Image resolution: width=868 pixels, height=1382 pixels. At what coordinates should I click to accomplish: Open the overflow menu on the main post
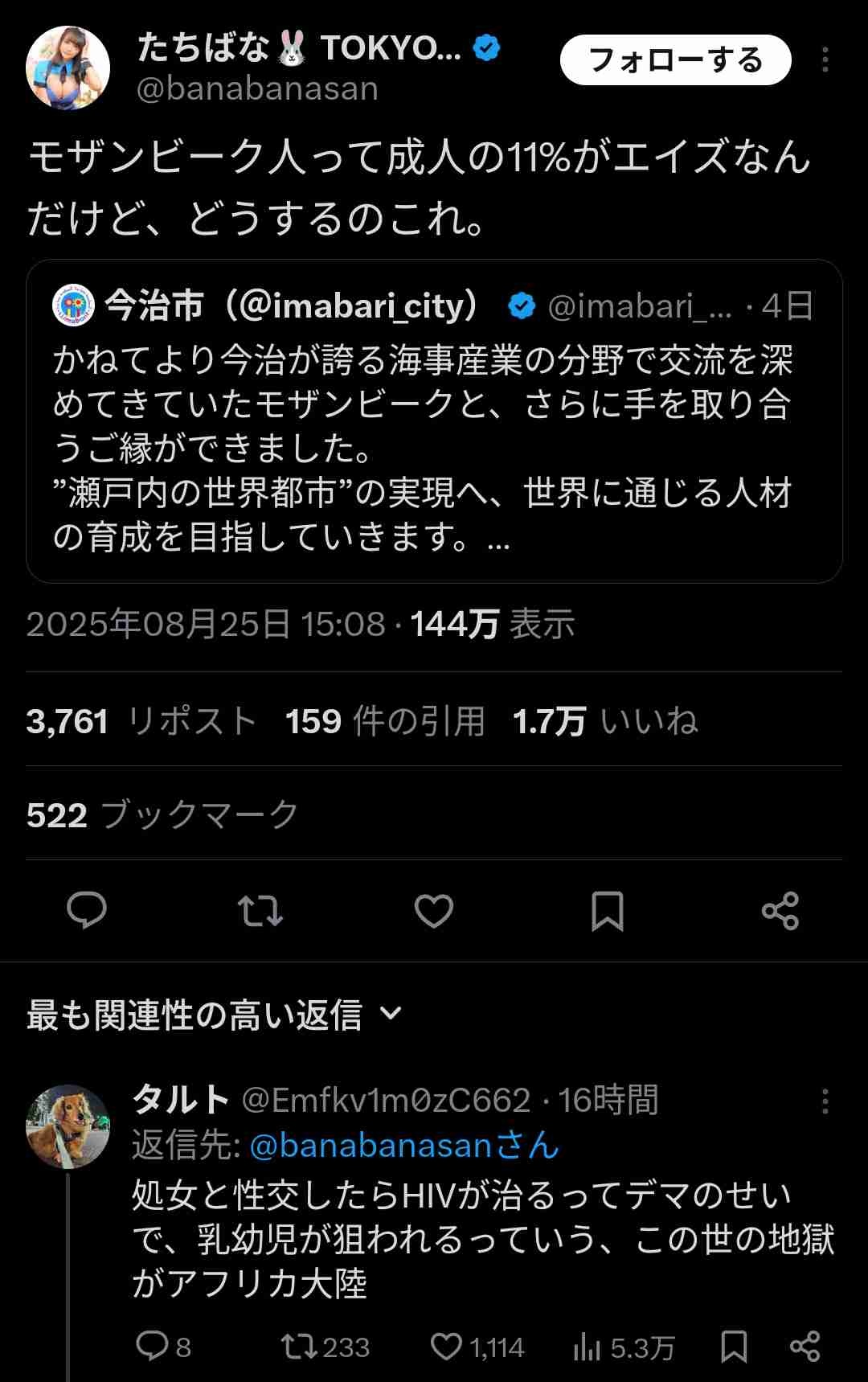pyautogui.click(x=825, y=60)
